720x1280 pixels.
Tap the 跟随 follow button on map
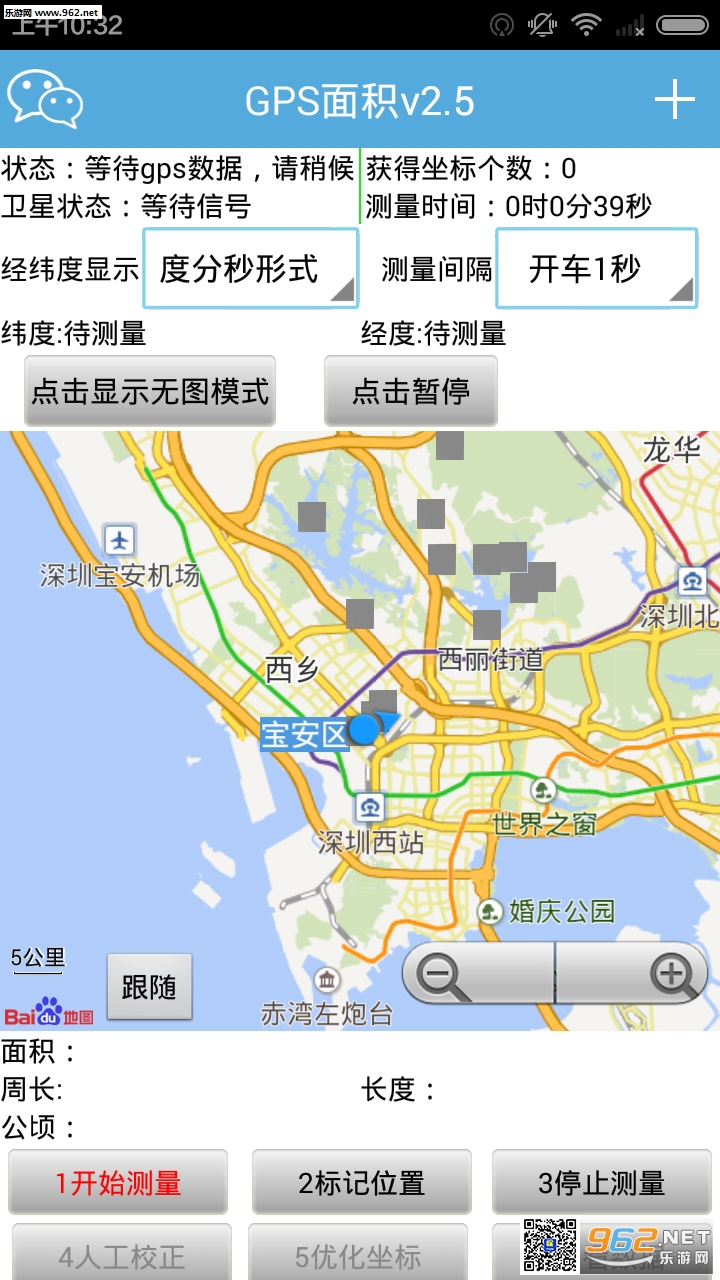click(149, 987)
